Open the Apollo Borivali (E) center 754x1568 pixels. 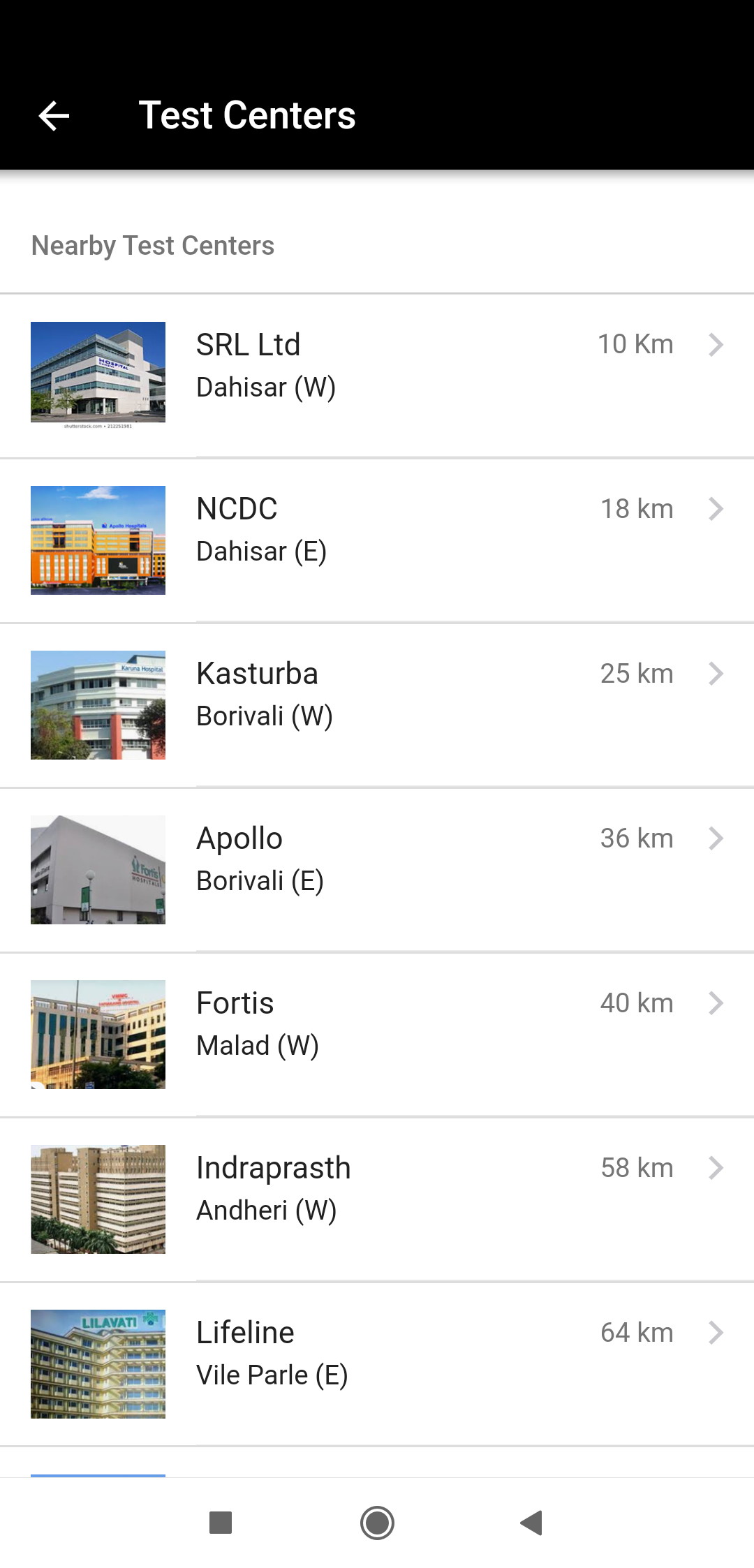[x=377, y=869]
